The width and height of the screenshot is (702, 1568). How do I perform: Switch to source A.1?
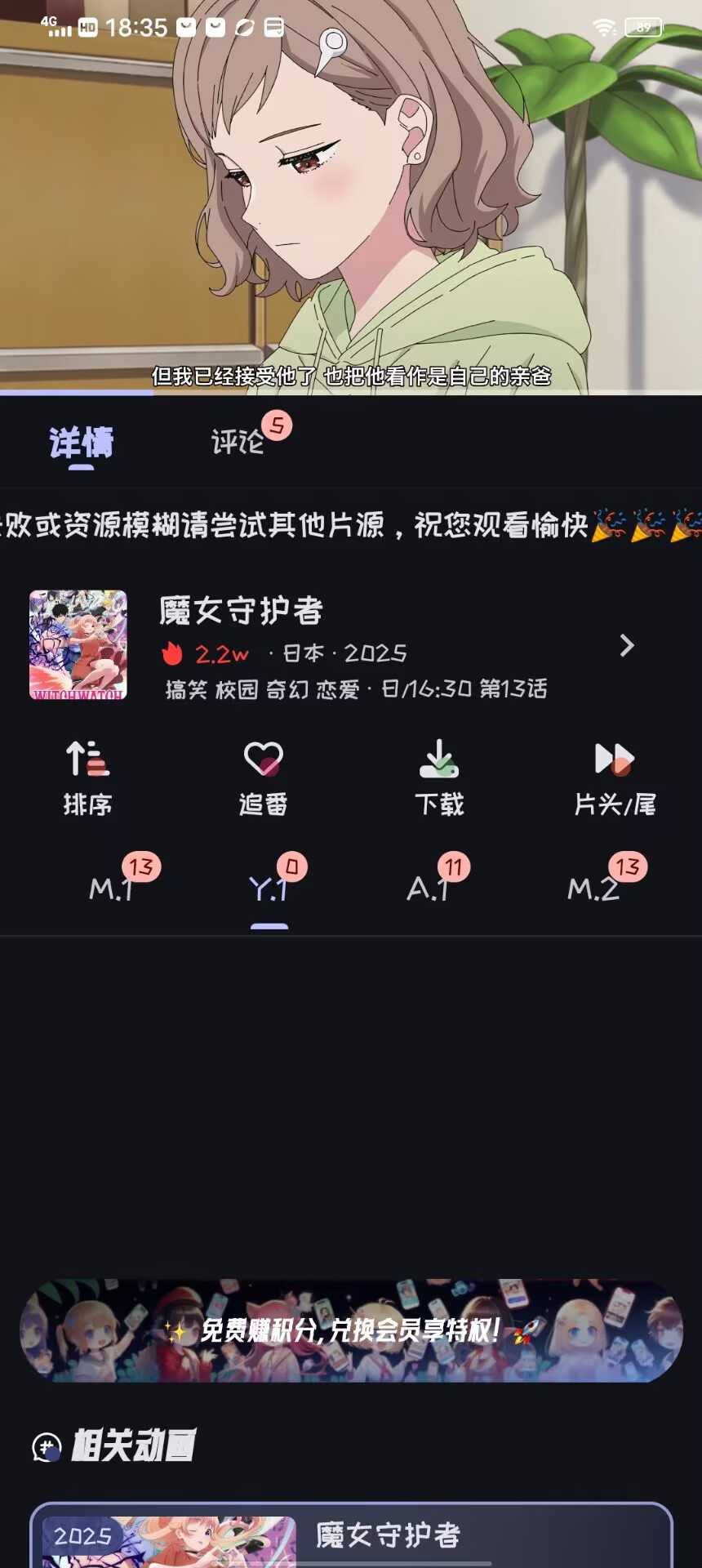pos(429,888)
